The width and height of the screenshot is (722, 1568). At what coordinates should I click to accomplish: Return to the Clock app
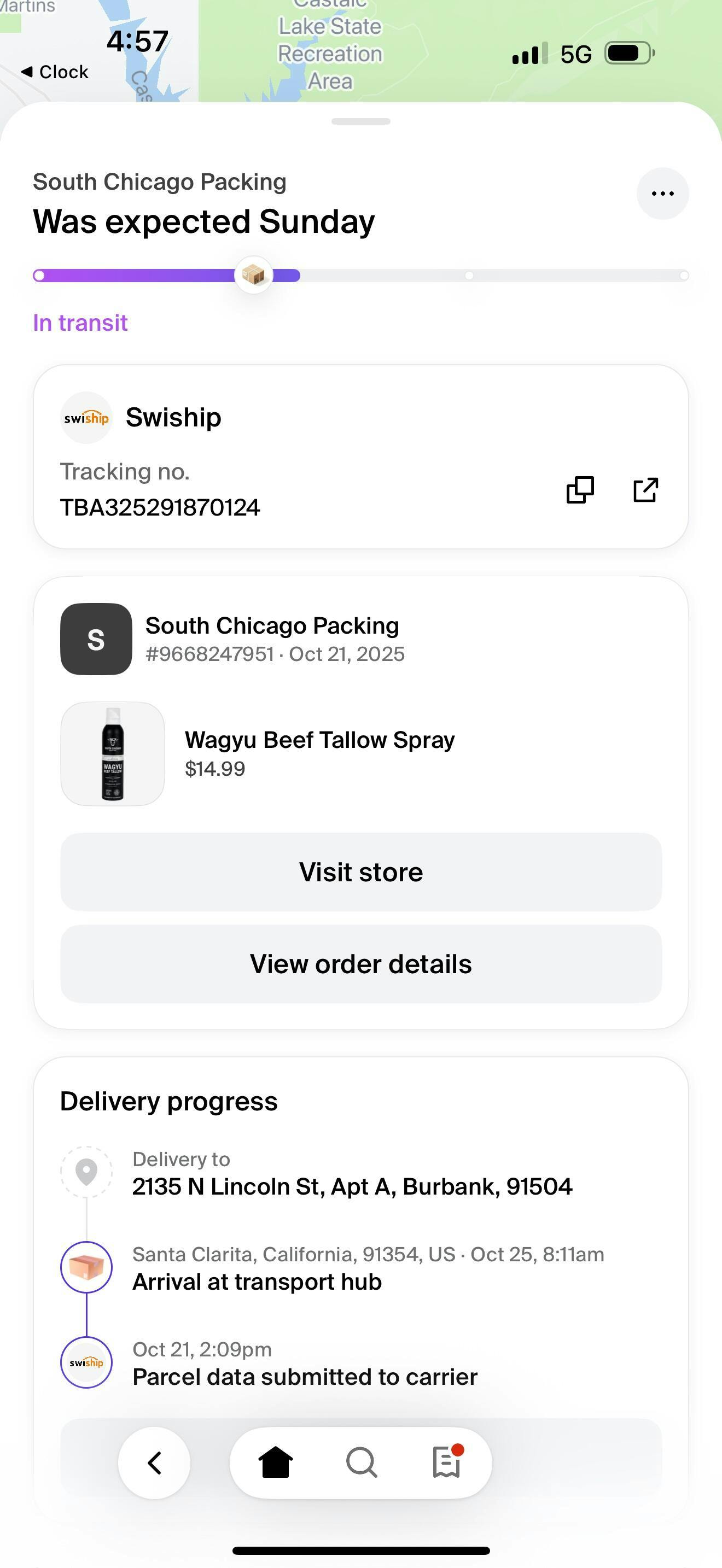pos(55,72)
